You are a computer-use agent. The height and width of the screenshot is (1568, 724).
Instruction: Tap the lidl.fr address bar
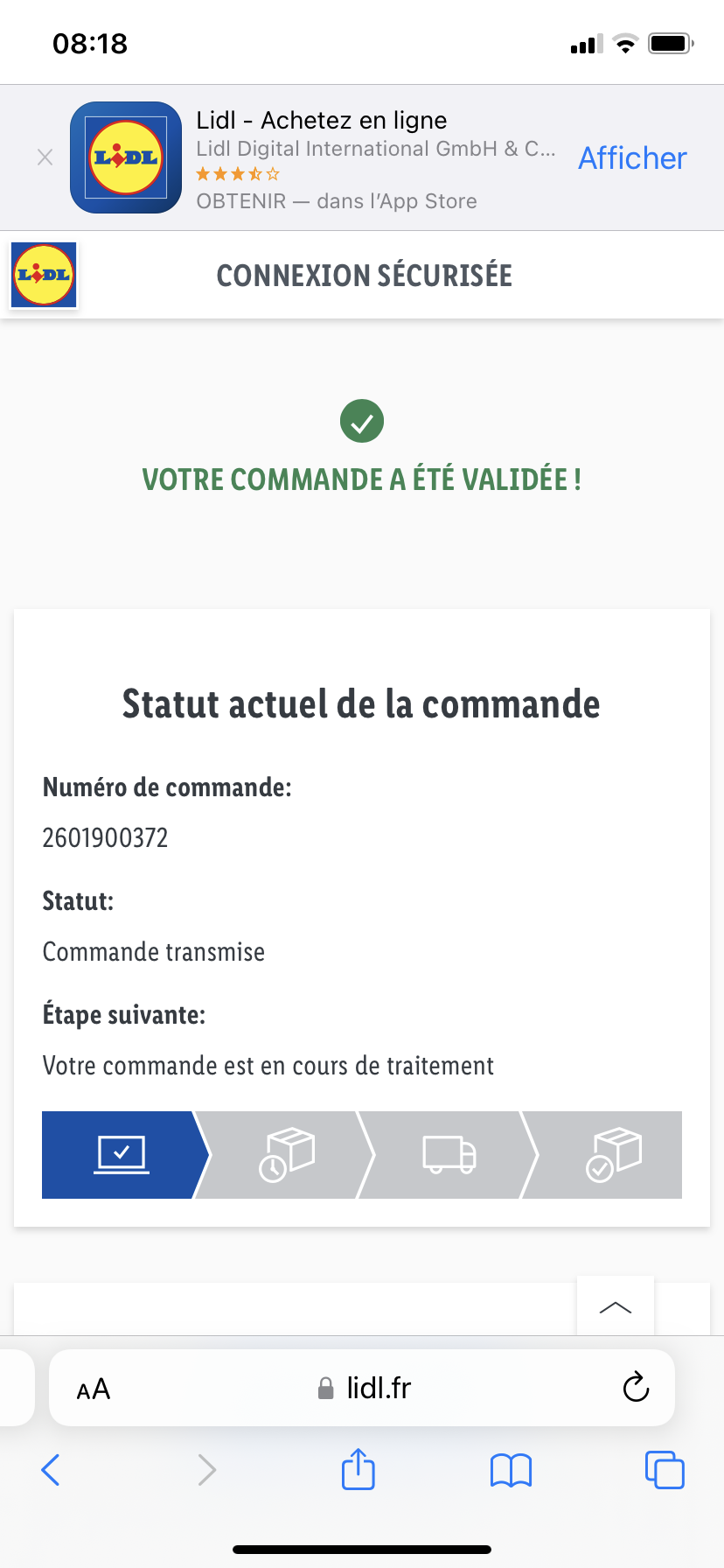(362, 1388)
